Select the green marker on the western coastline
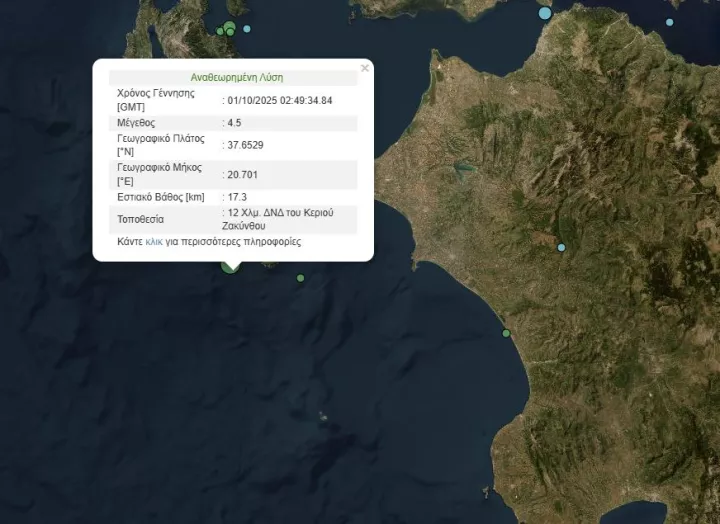Image resolution: width=720 pixels, height=524 pixels. pos(506,333)
